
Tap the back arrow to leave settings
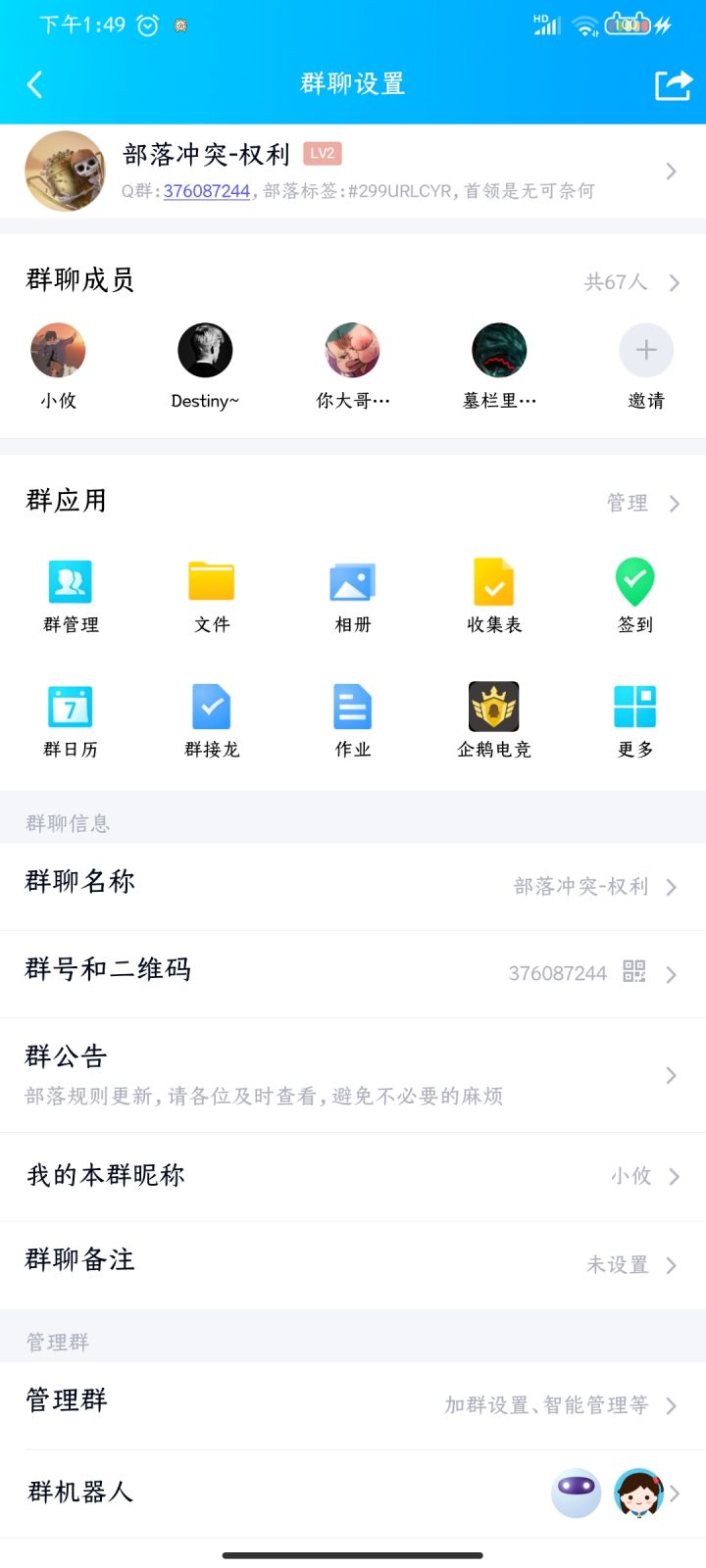[35, 84]
